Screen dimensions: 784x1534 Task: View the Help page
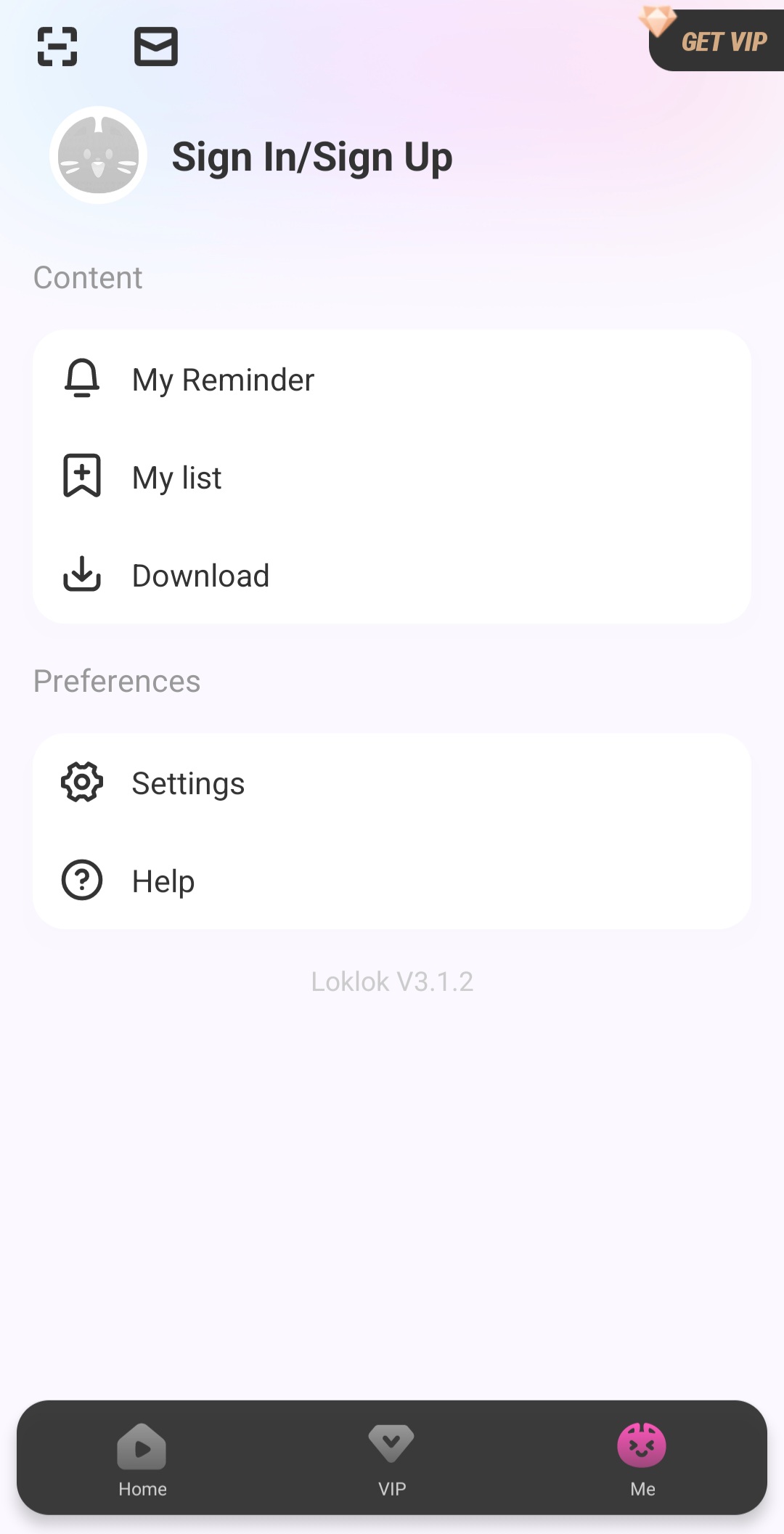[x=163, y=881]
